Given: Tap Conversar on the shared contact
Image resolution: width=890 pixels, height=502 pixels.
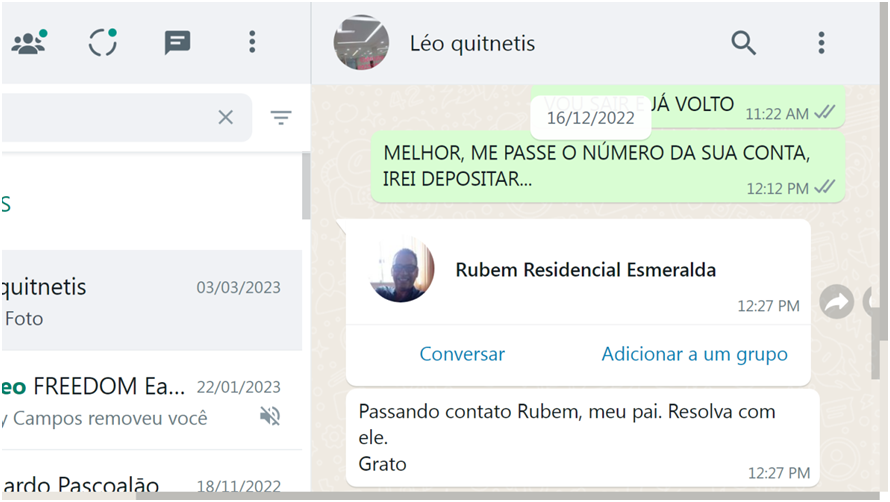Looking at the screenshot, I should [x=462, y=354].
